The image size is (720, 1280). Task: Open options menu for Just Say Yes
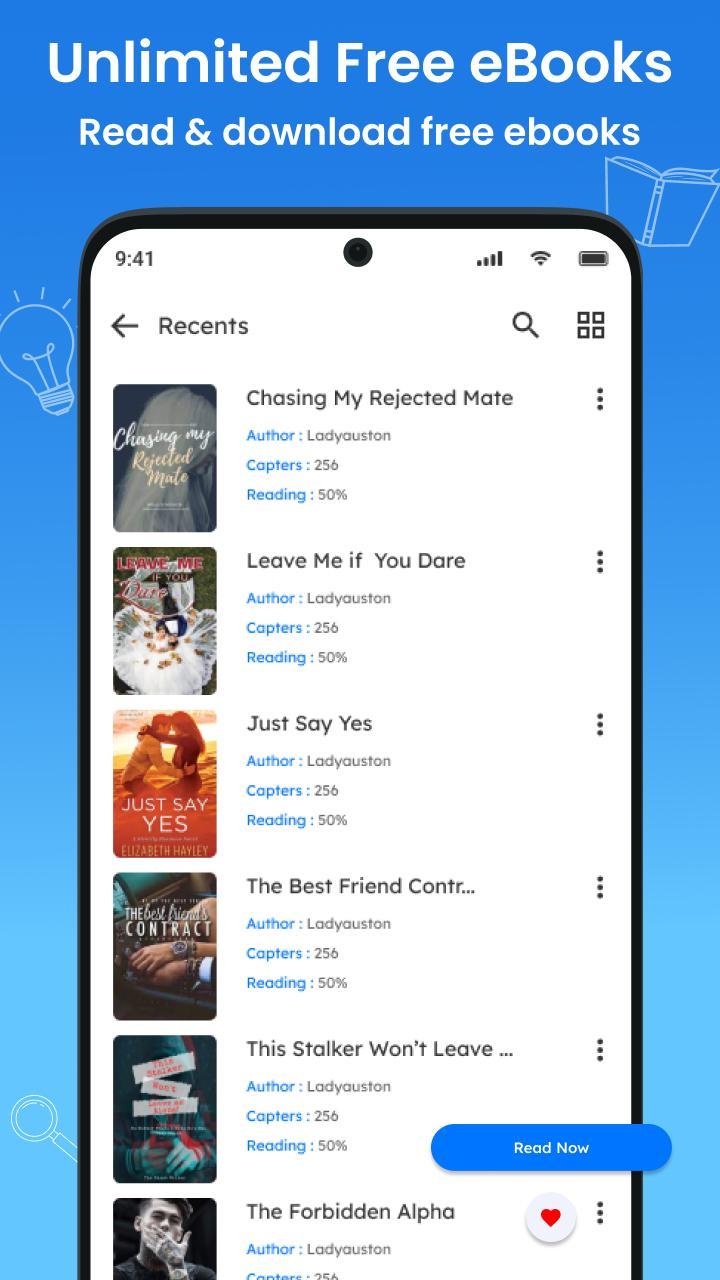599,724
